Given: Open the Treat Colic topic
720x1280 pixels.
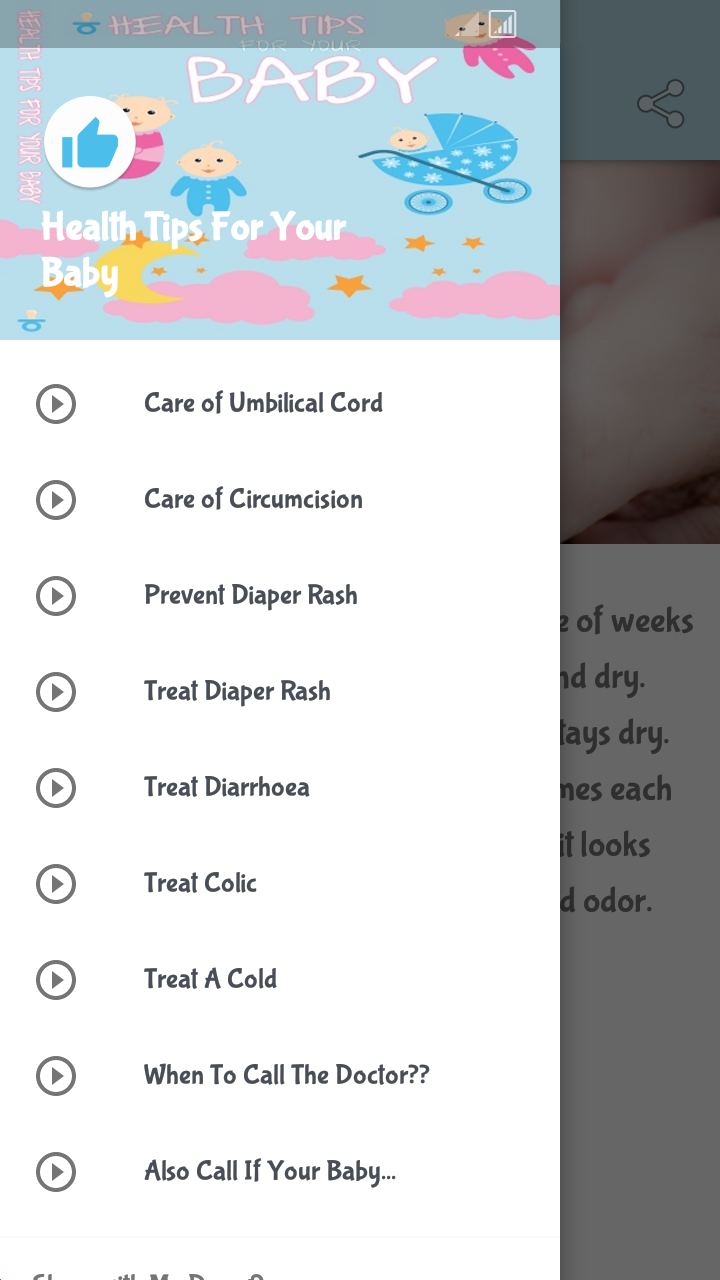Looking at the screenshot, I should coord(200,884).
